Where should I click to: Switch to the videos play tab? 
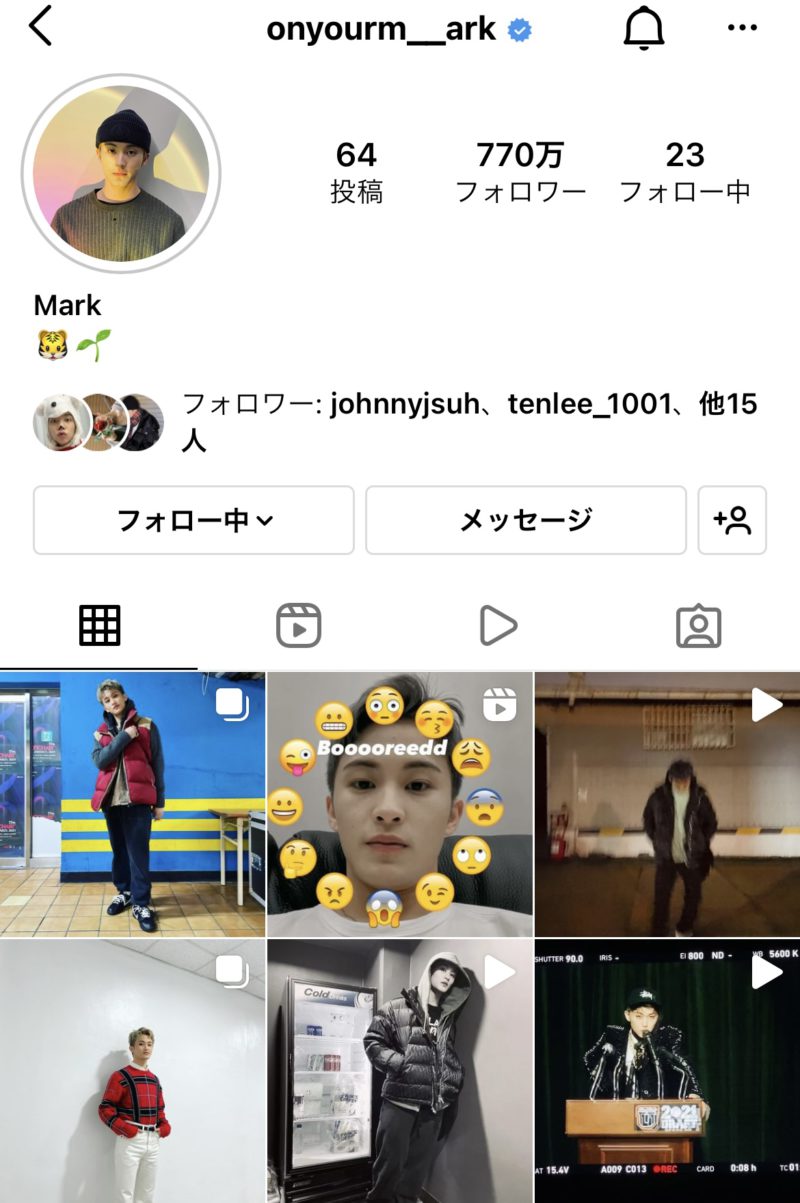[x=498, y=627]
